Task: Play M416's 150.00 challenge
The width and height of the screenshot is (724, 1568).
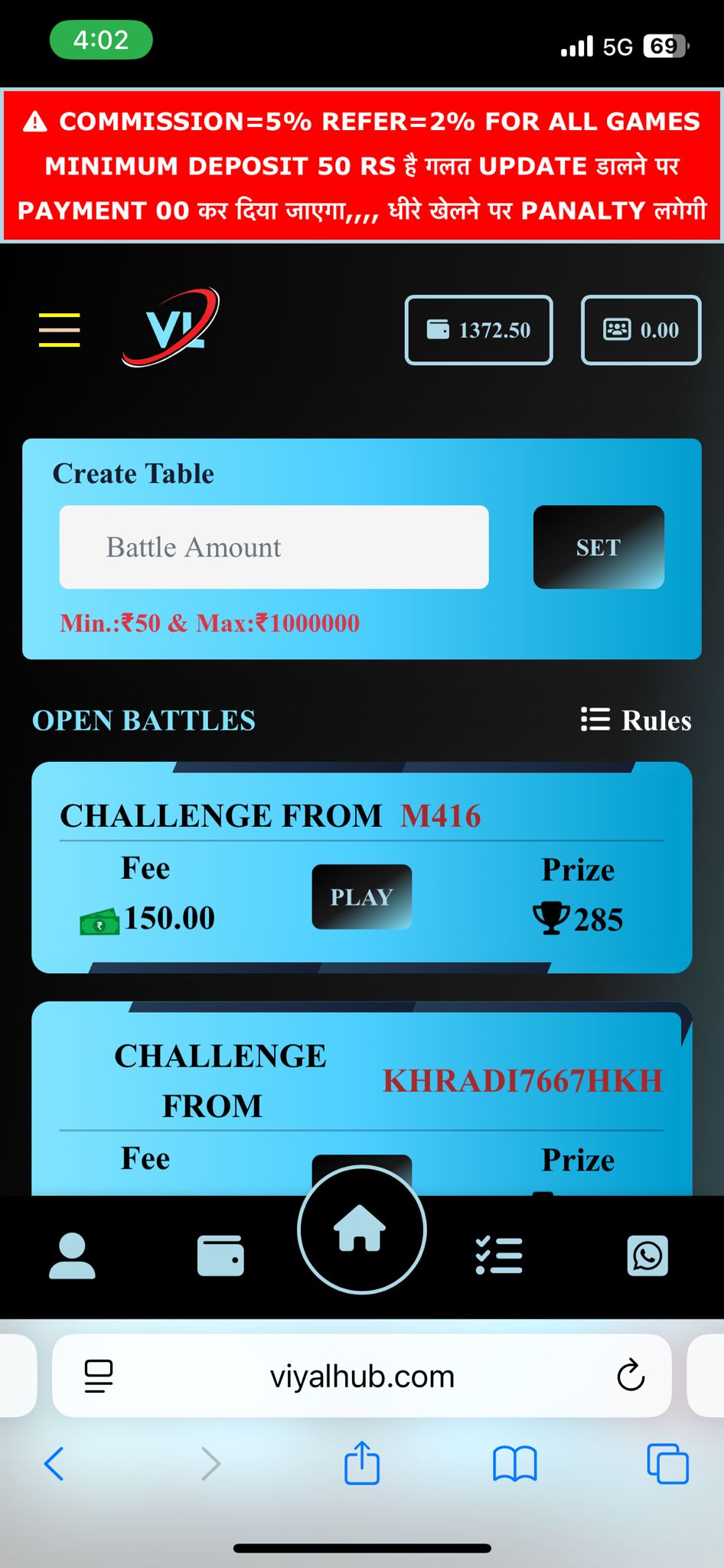Action: click(361, 897)
